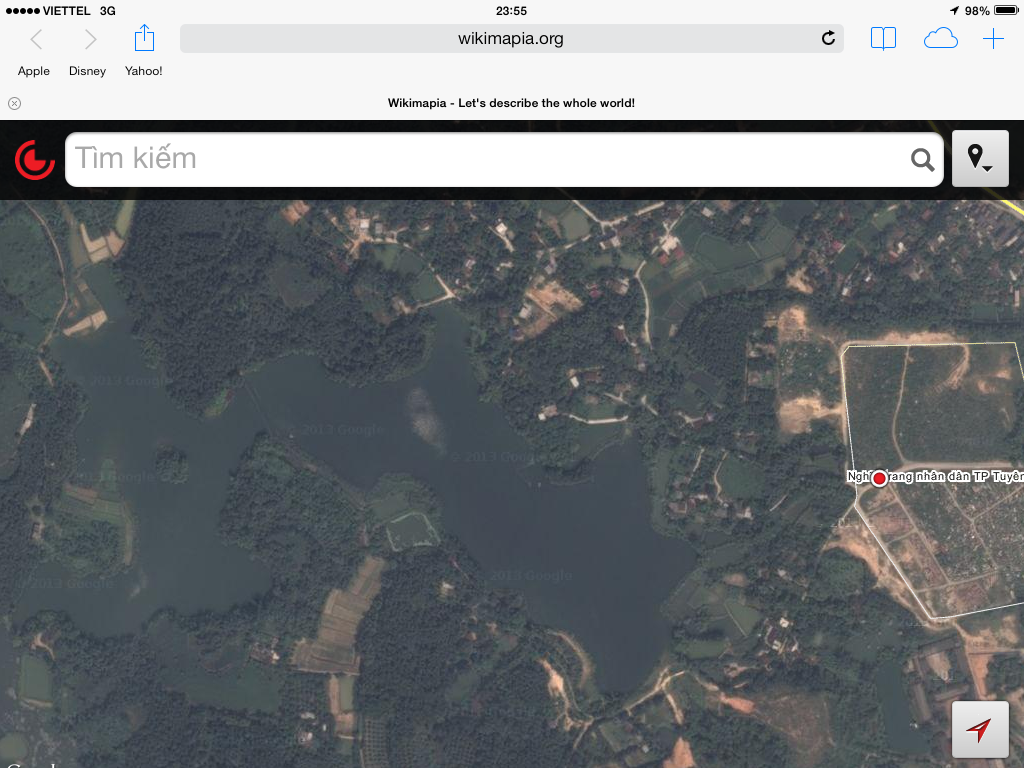
Task: Reload the current page
Action: point(828,39)
